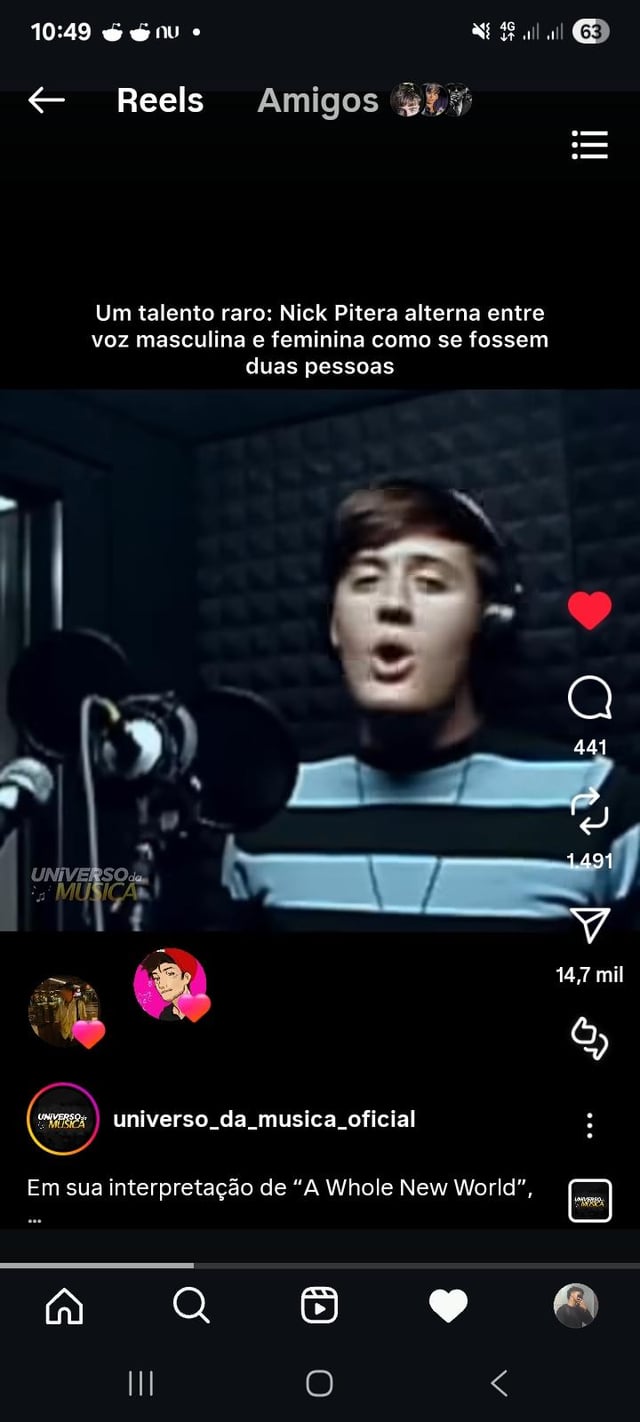
Task: Open my profile tab
Action: tap(575, 1306)
